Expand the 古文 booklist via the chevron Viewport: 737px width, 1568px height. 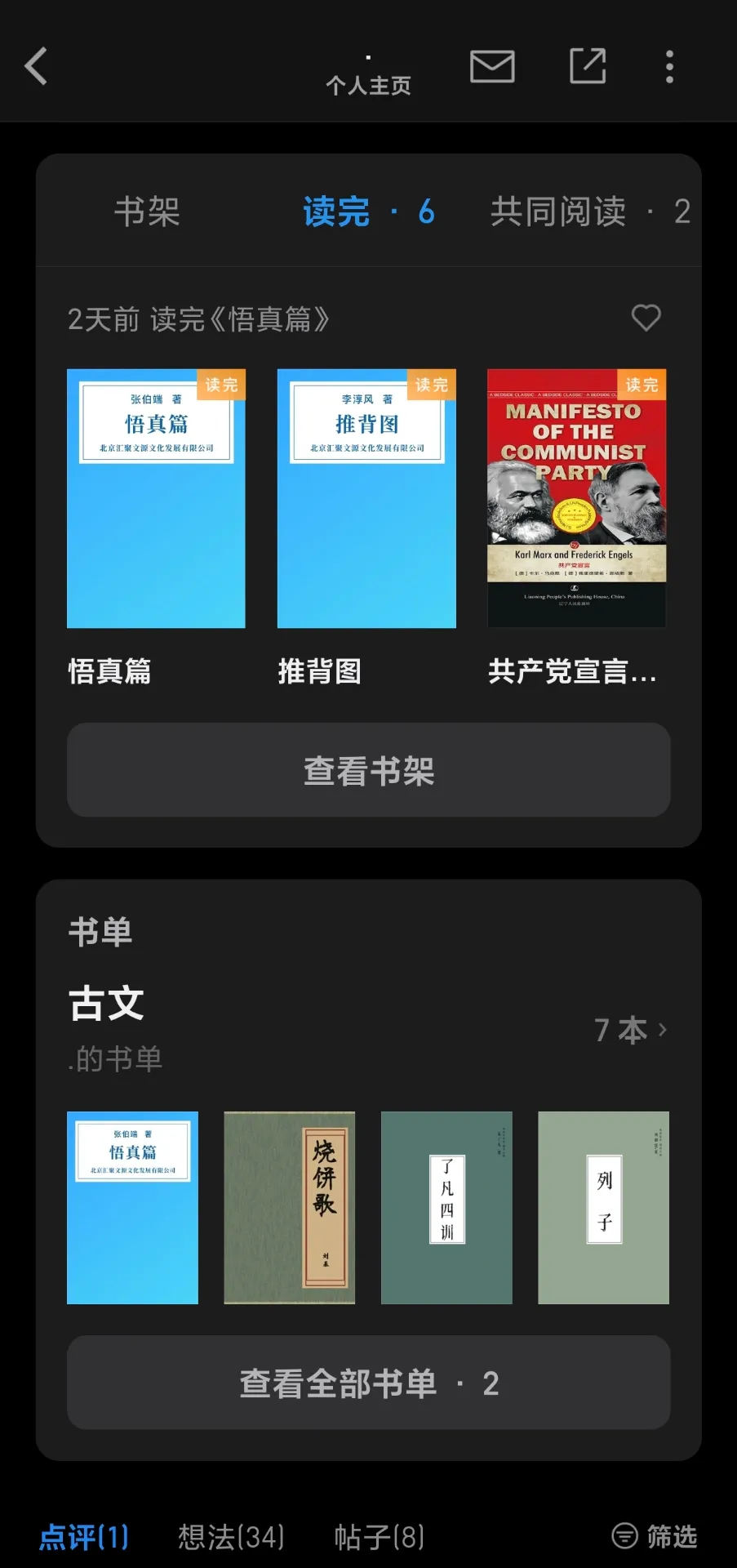[x=663, y=1031]
